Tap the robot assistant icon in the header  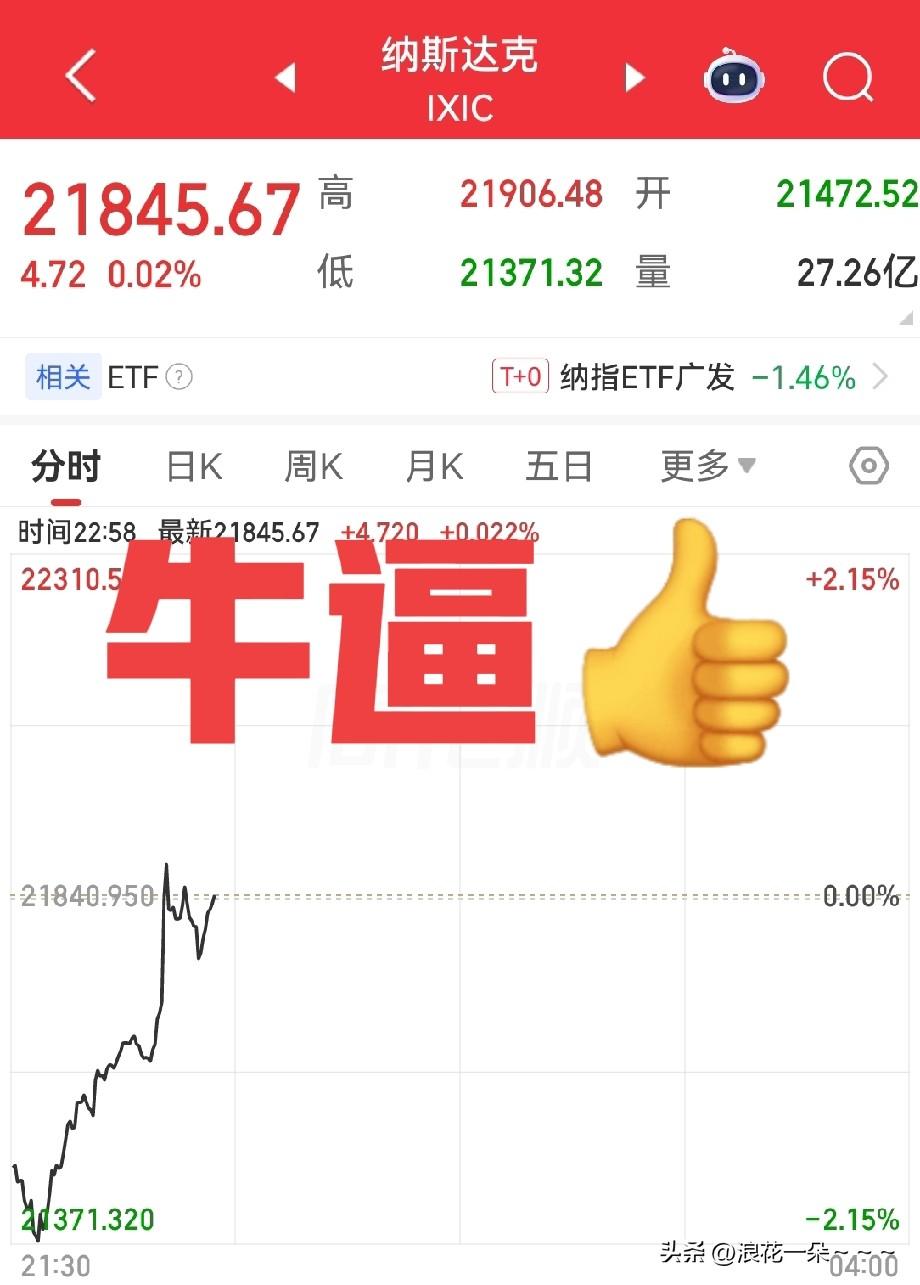point(733,77)
